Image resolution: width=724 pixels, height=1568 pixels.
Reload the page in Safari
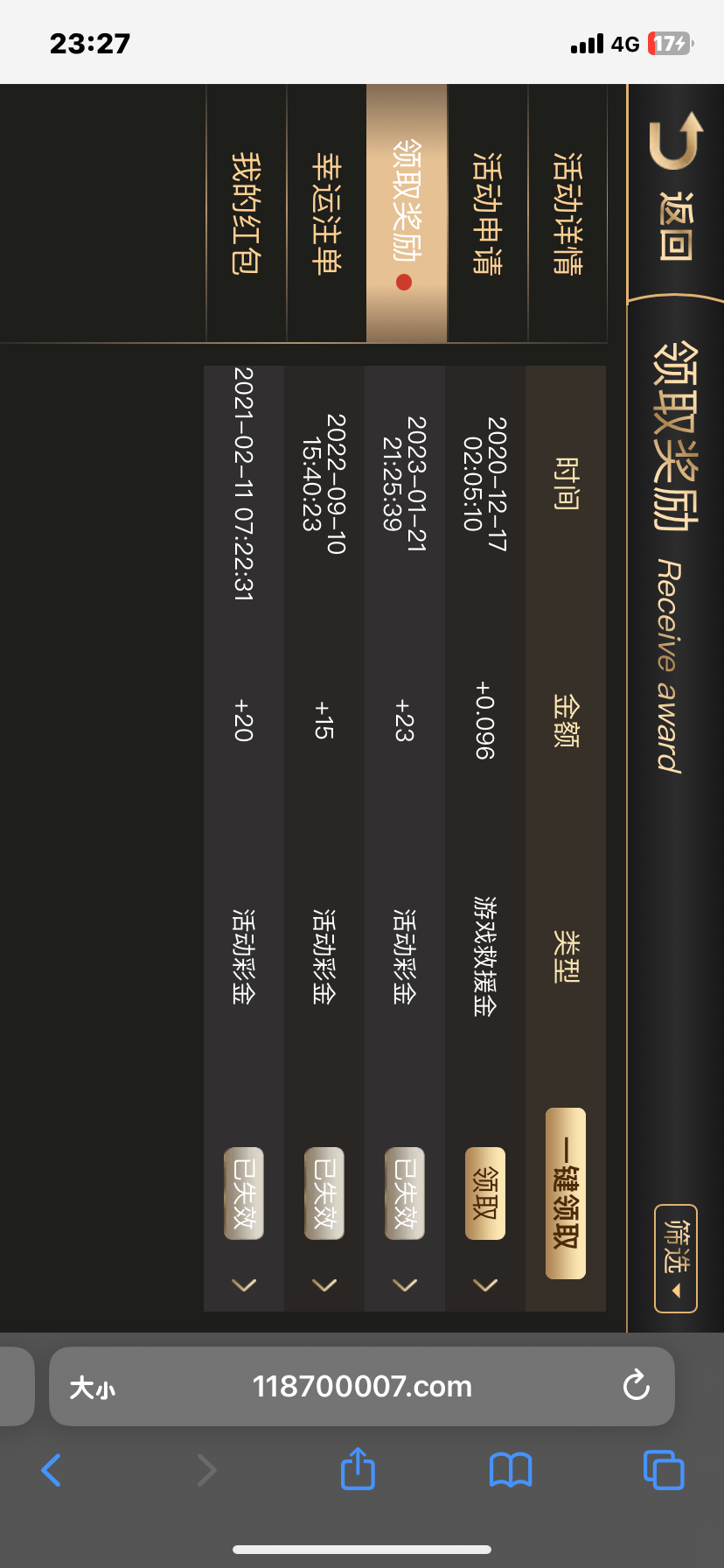pyautogui.click(x=636, y=1386)
